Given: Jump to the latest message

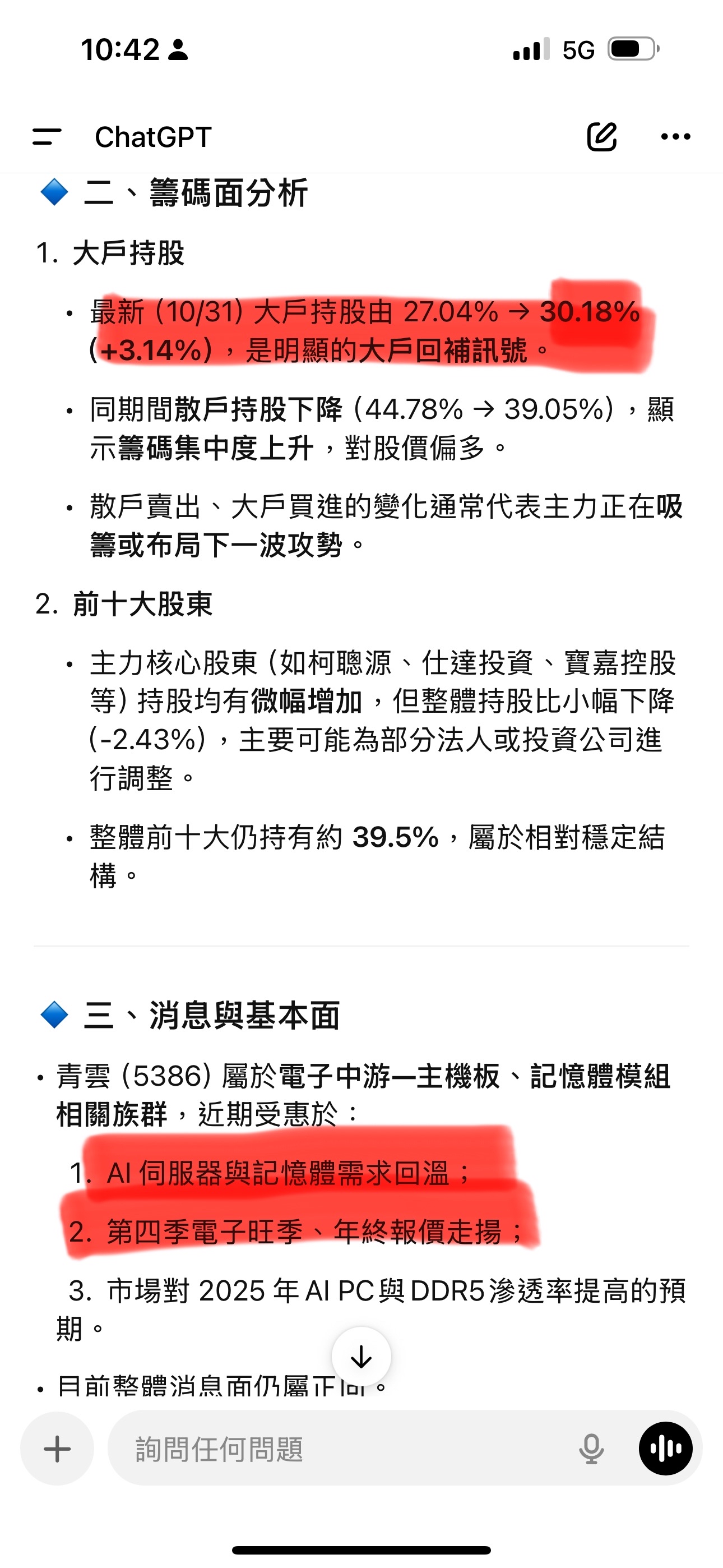Looking at the screenshot, I should click(x=361, y=1357).
